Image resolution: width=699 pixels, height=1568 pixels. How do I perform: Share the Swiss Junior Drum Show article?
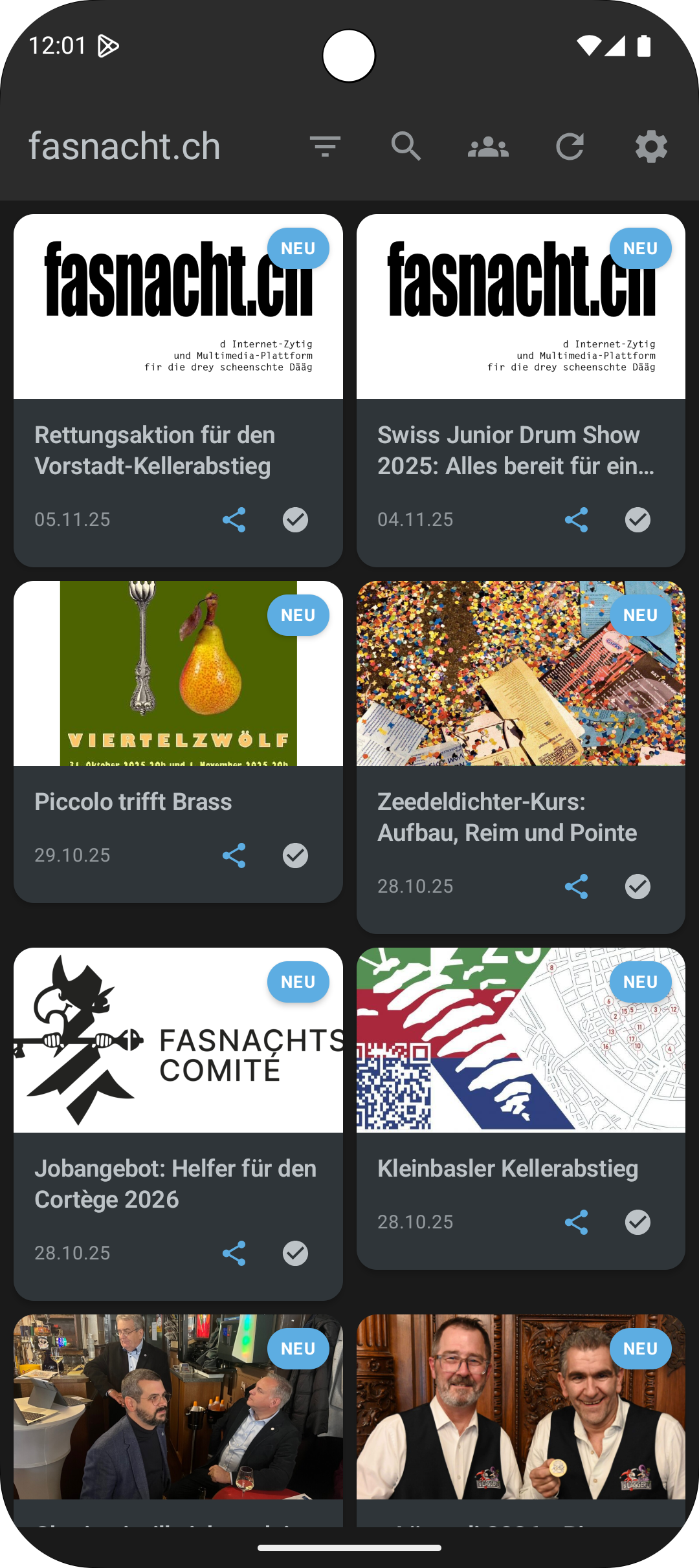tap(576, 519)
